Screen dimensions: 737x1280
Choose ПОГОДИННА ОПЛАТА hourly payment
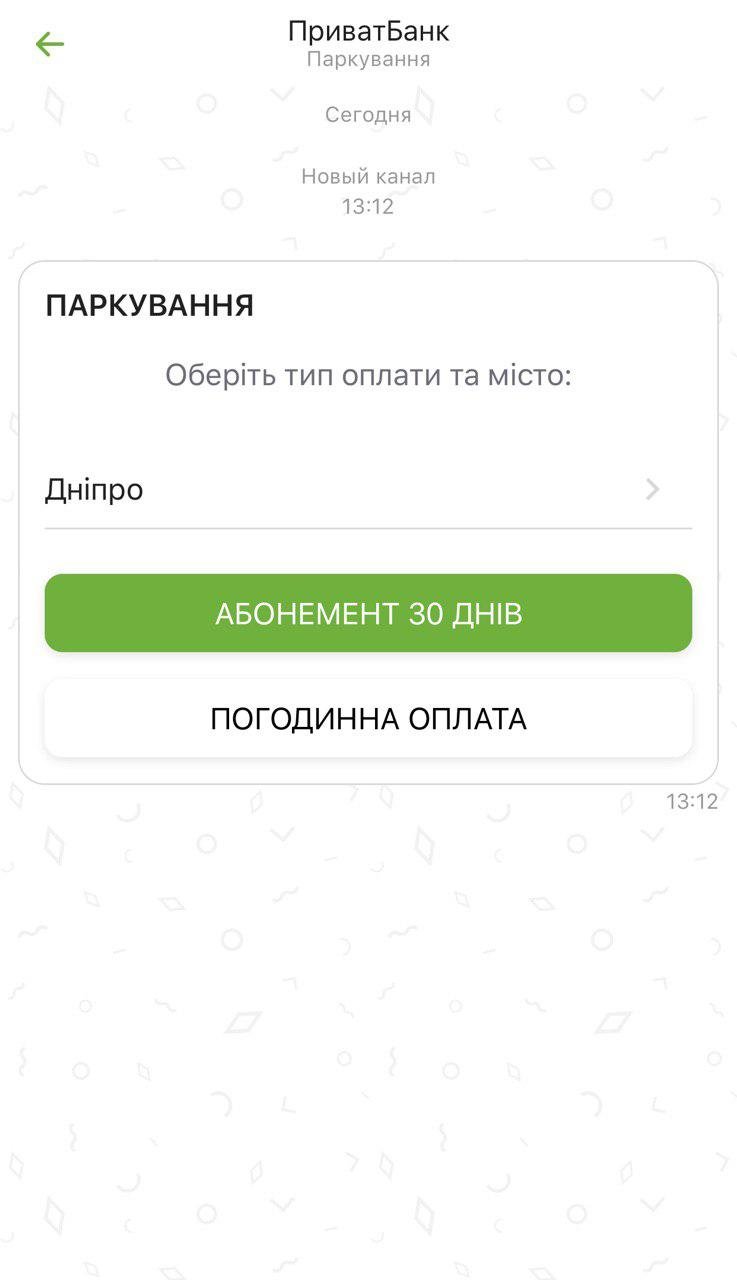(x=368, y=717)
